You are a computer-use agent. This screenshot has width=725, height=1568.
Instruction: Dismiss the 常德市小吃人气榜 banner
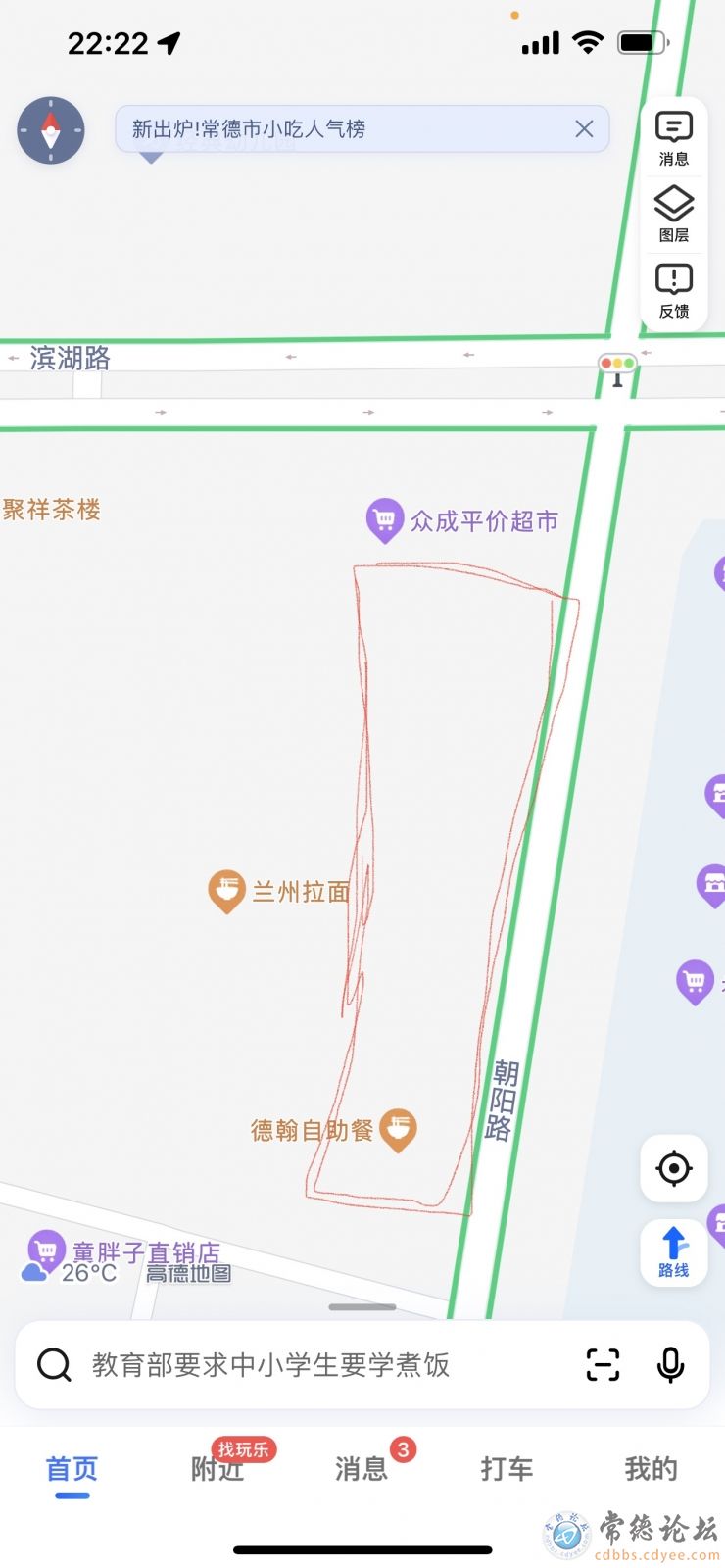(x=584, y=128)
